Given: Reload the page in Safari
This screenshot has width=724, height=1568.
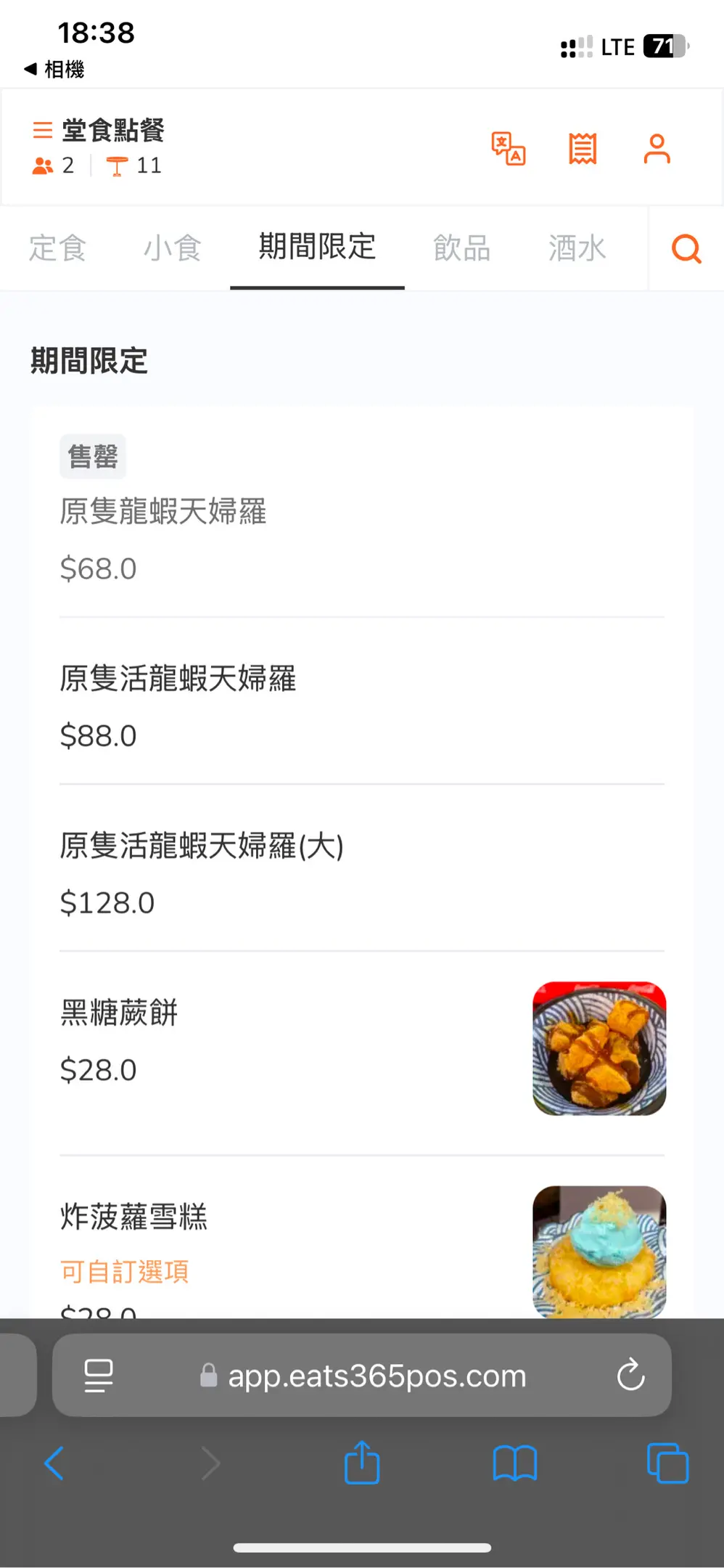Looking at the screenshot, I should (630, 1375).
